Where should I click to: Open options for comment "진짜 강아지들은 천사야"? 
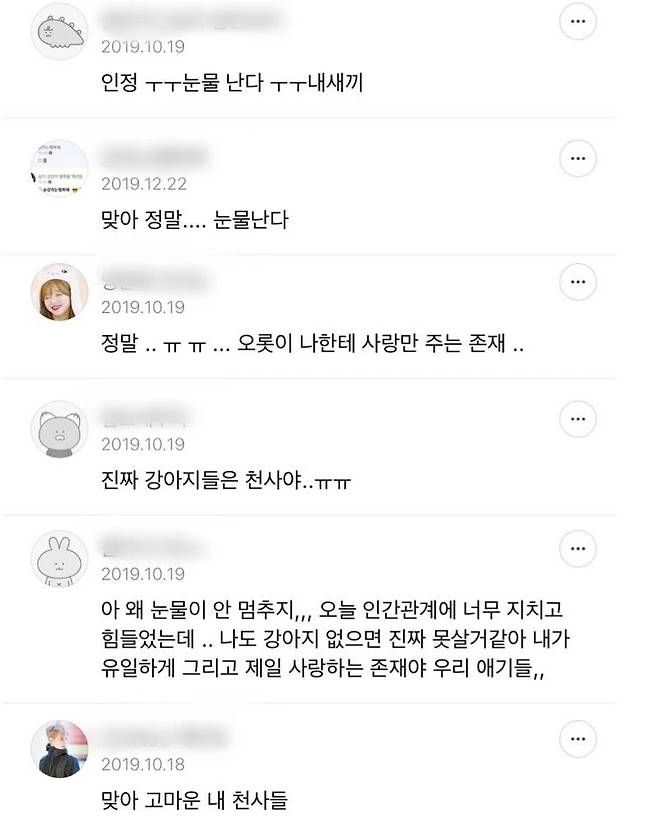[x=578, y=418]
